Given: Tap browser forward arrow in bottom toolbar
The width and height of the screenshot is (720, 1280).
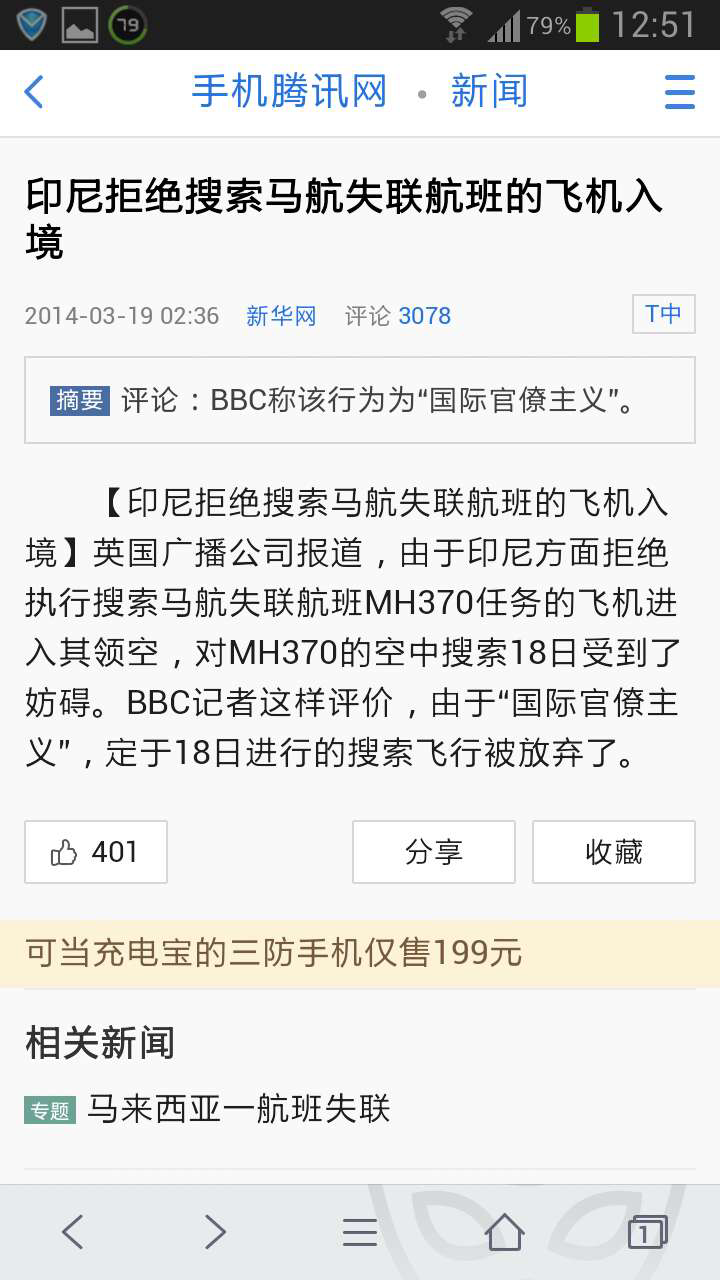Looking at the screenshot, I should tap(216, 1232).
